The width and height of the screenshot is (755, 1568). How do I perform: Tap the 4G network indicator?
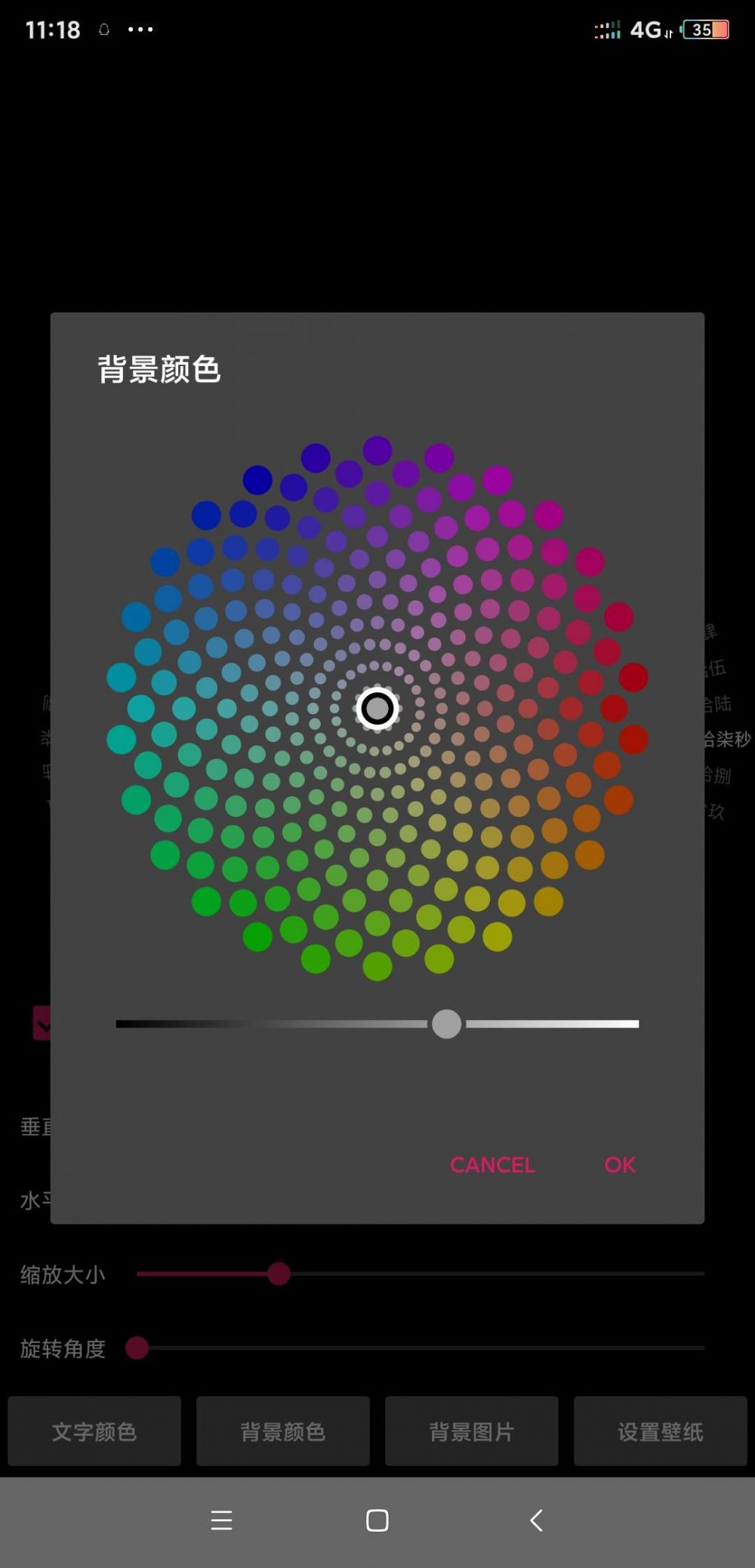646,30
